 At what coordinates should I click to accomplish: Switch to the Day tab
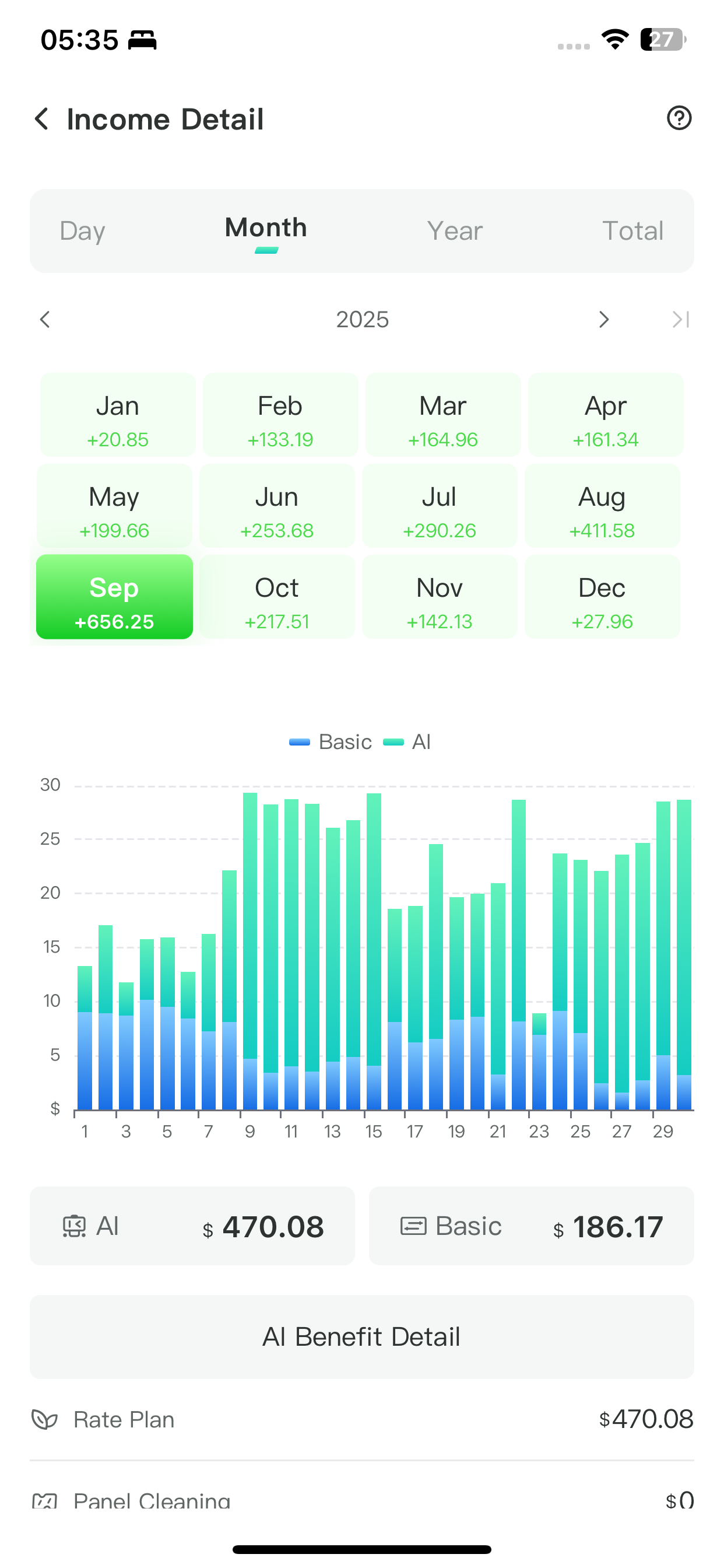click(82, 230)
